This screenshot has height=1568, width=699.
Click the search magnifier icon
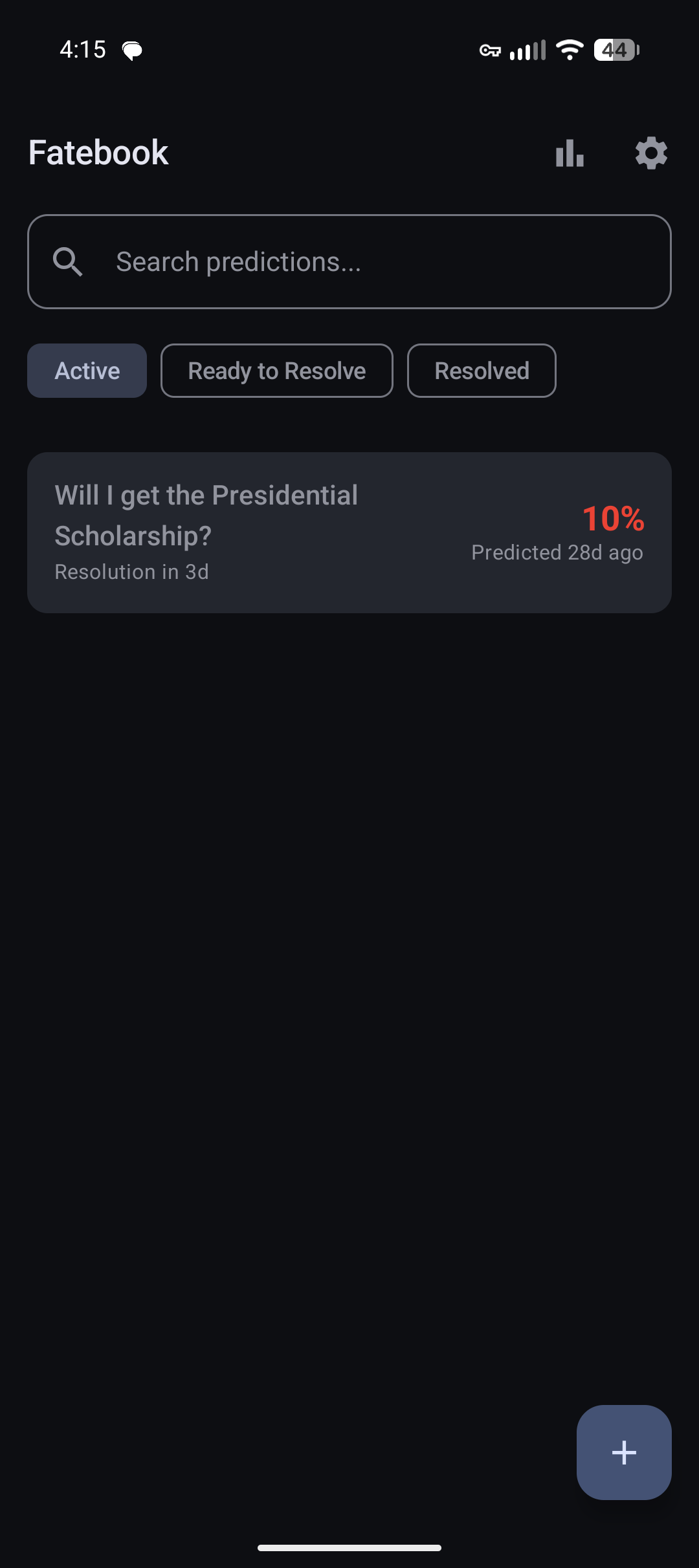point(69,261)
